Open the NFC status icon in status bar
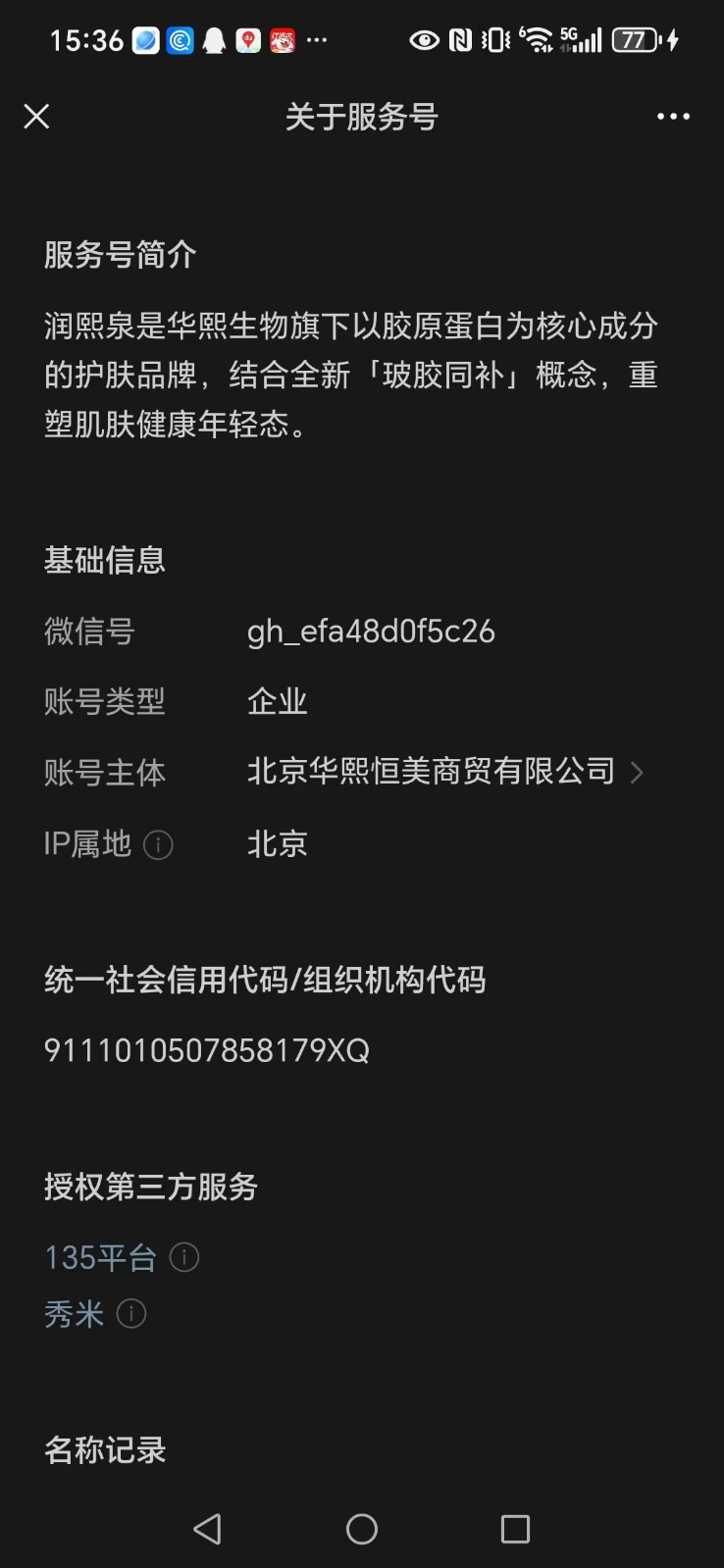Screen dimensions: 724x1568 tap(458, 39)
